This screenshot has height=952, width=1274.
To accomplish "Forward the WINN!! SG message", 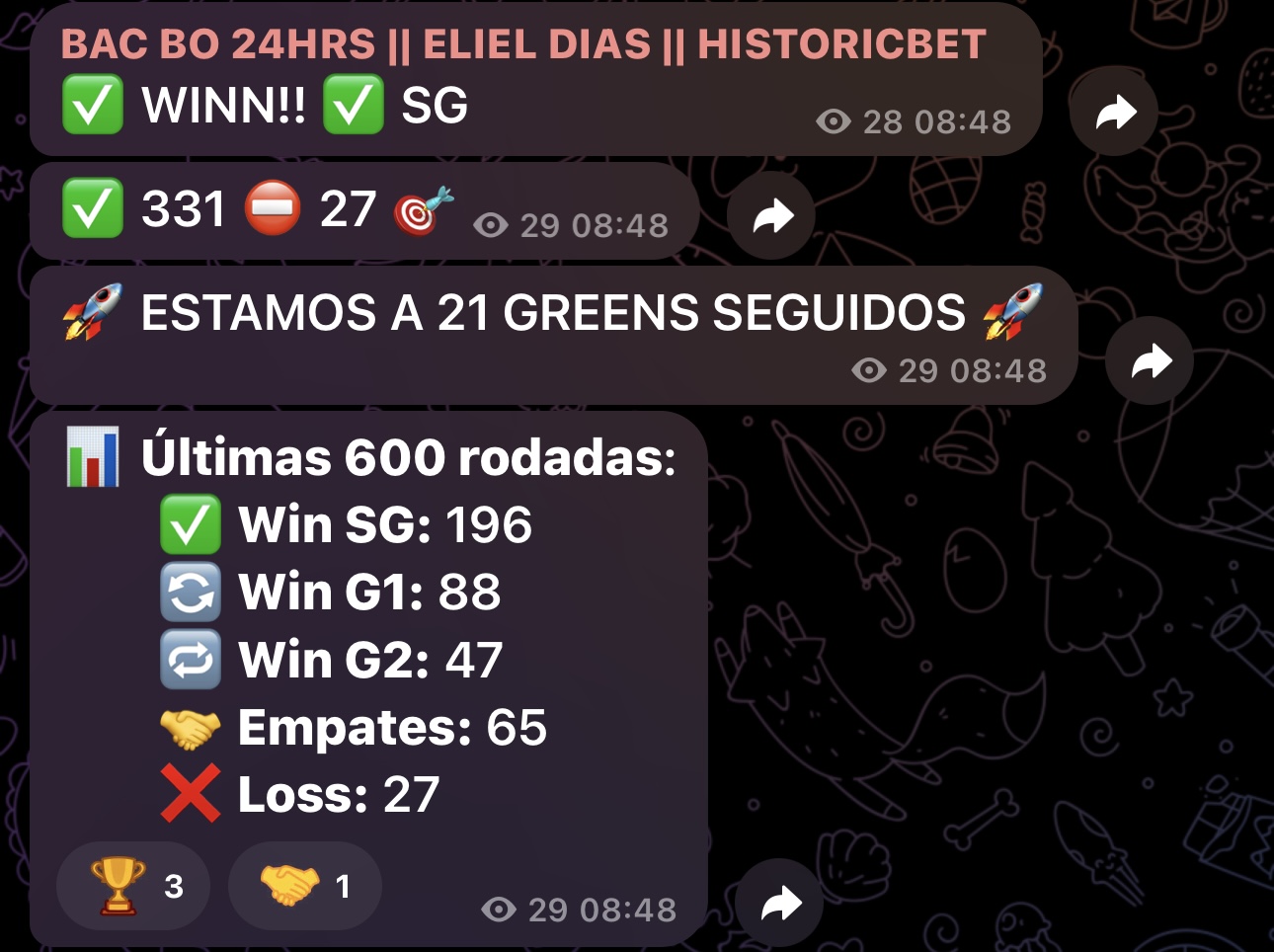I will 1115,112.
